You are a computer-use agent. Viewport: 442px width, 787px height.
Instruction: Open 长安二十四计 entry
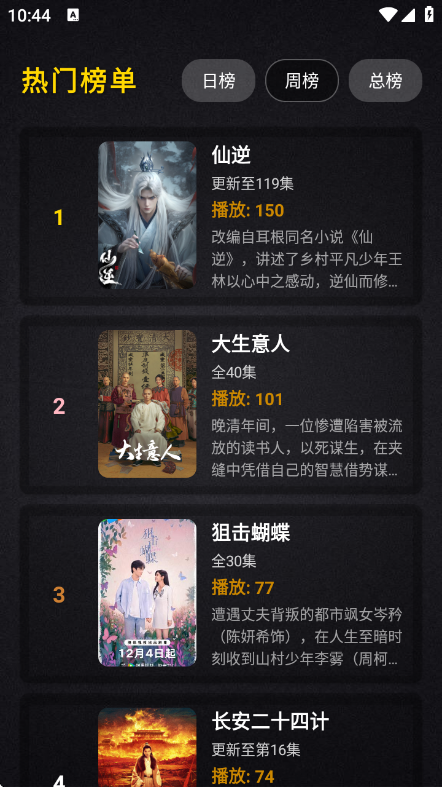(221, 741)
